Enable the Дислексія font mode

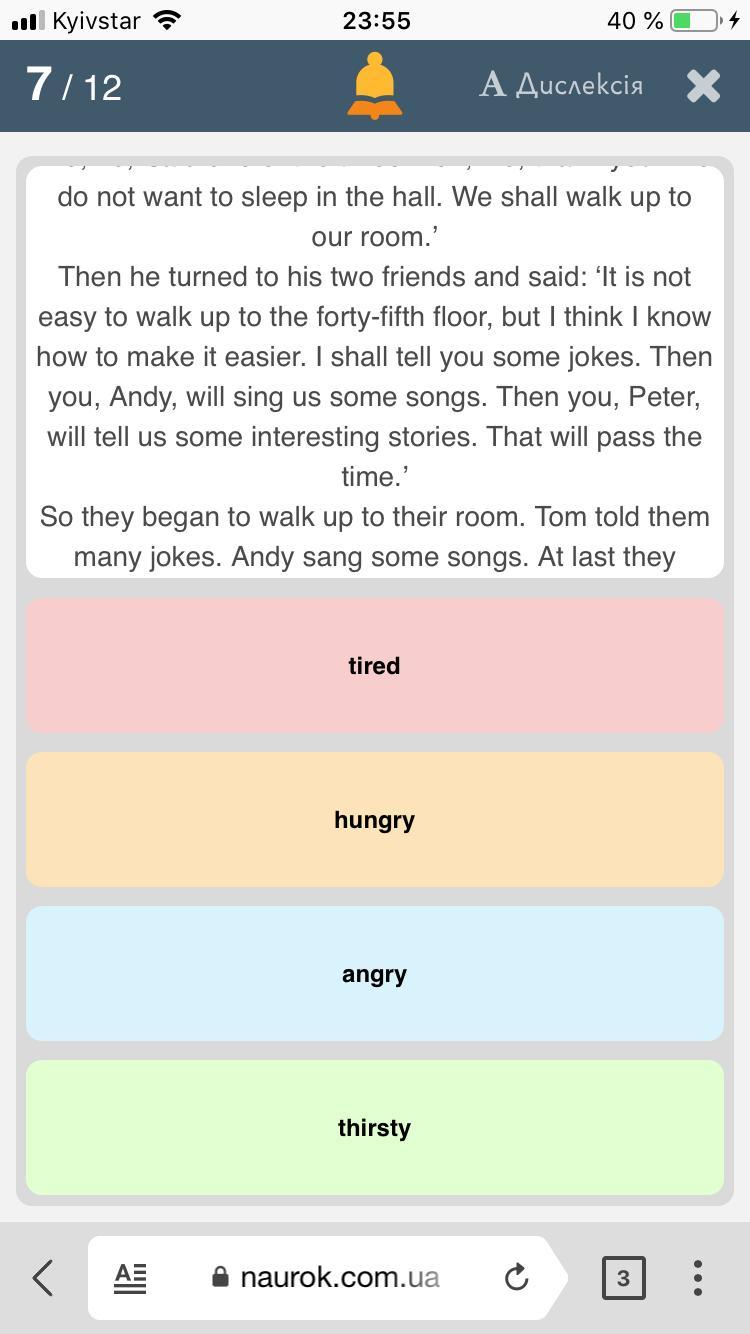[x=561, y=86]
